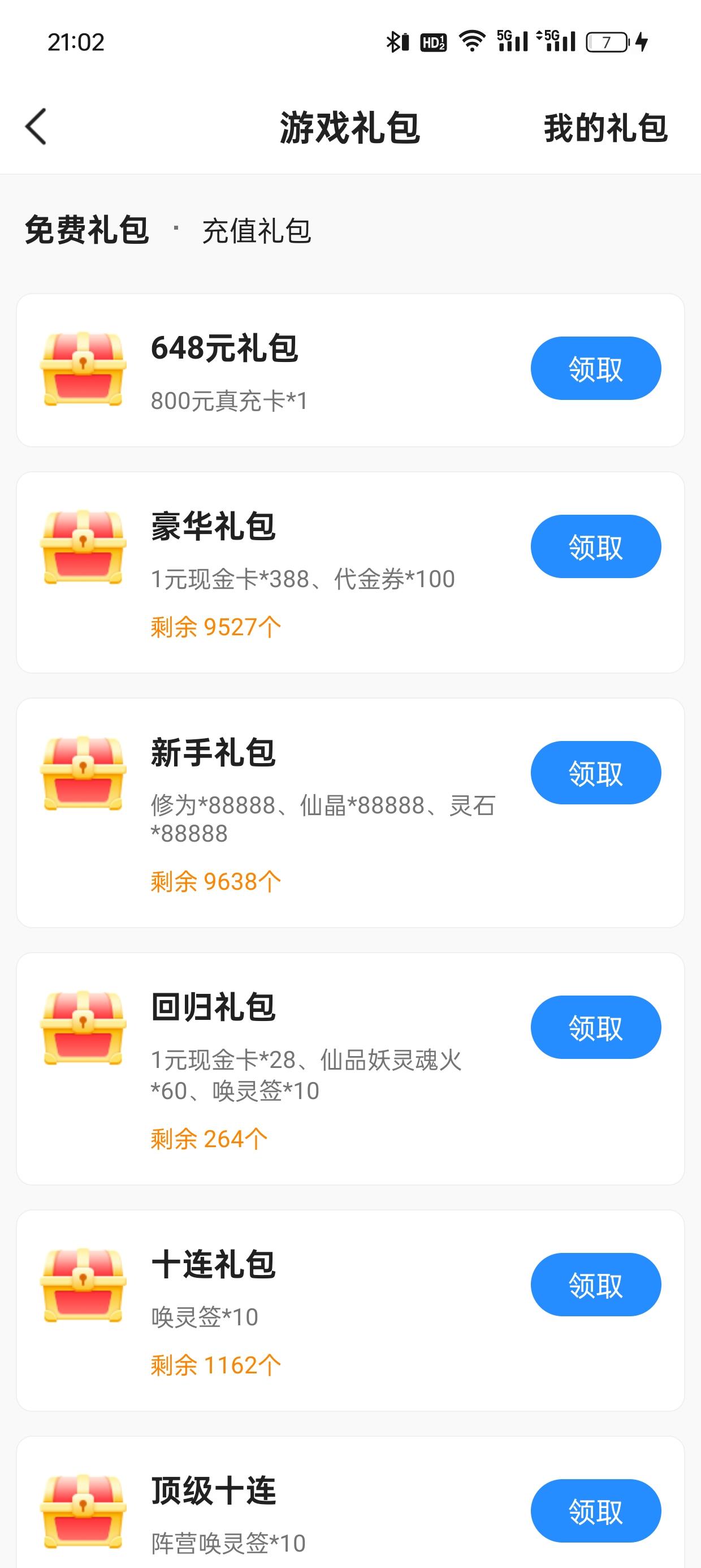Screen dimensions: 701x1568
Task: Tap the Wi-Fi icon in the status bar
Action: pyautogui.click(x=469, y=40)
